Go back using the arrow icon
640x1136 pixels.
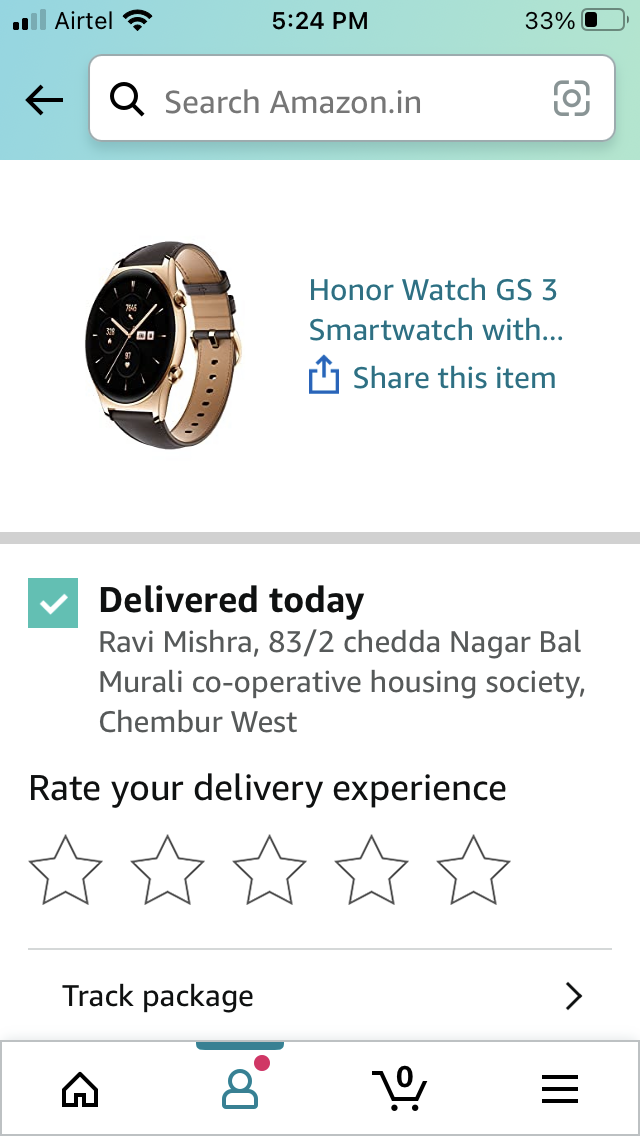[45, 100]
